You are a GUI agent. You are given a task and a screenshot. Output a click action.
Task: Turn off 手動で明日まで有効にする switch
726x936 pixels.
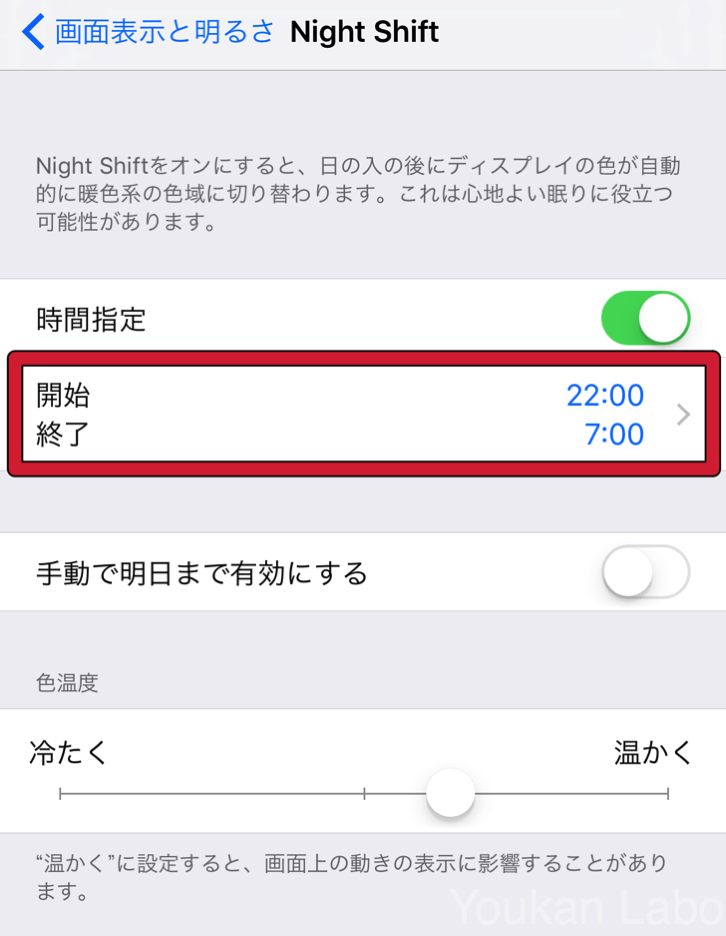(645, 572)
